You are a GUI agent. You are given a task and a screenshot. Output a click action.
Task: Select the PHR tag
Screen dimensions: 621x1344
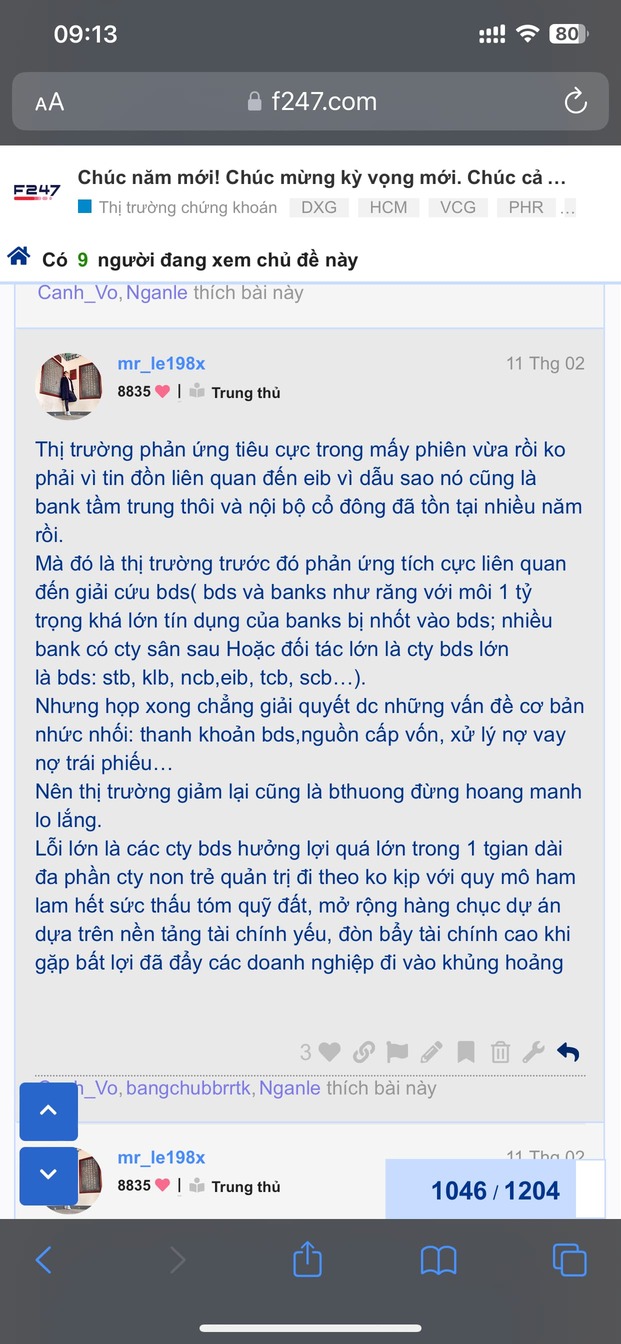coord(526,208)
